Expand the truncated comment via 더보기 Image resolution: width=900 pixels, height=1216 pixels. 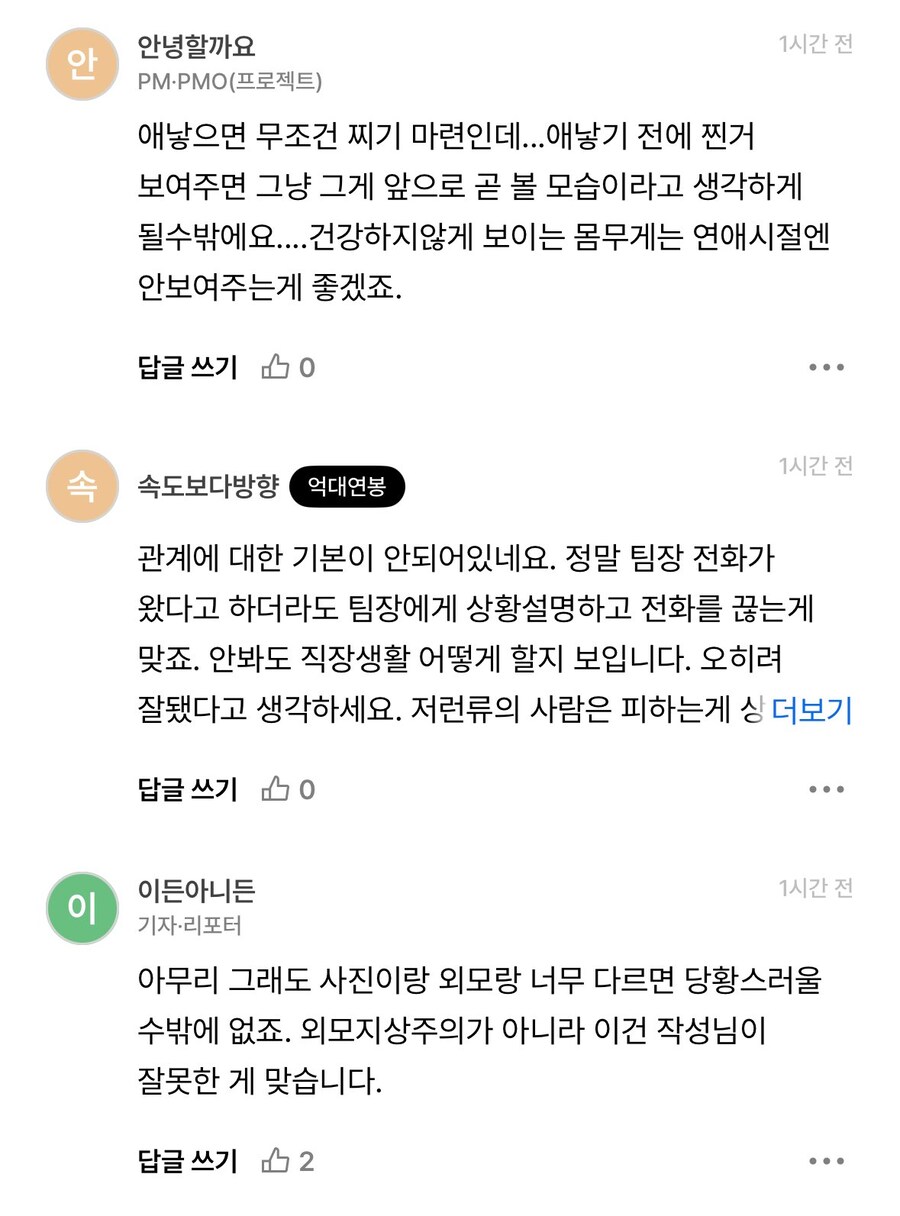point(812,707)
